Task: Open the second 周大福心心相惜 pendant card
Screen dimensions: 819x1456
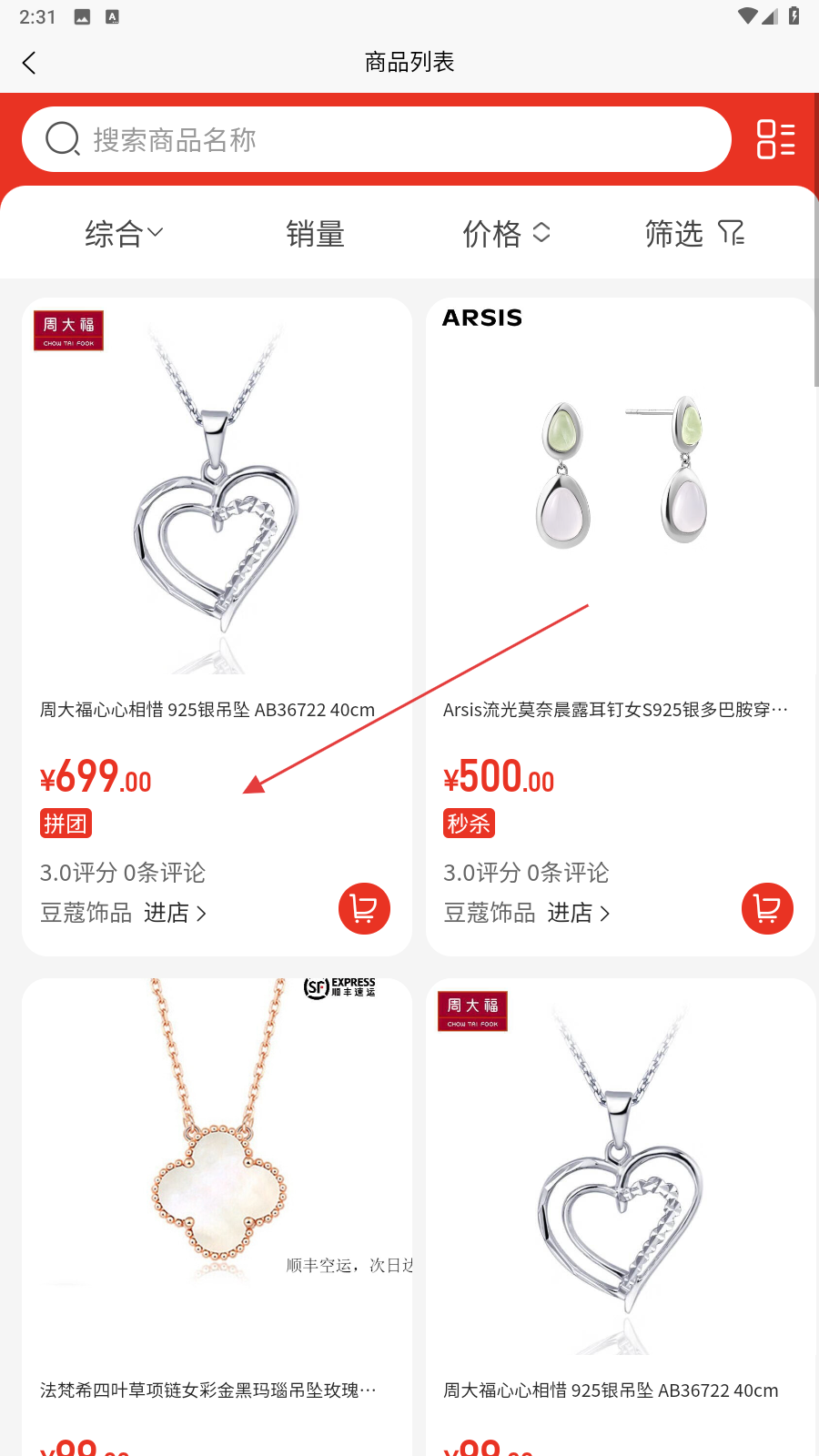Action: pos(620,1183)
